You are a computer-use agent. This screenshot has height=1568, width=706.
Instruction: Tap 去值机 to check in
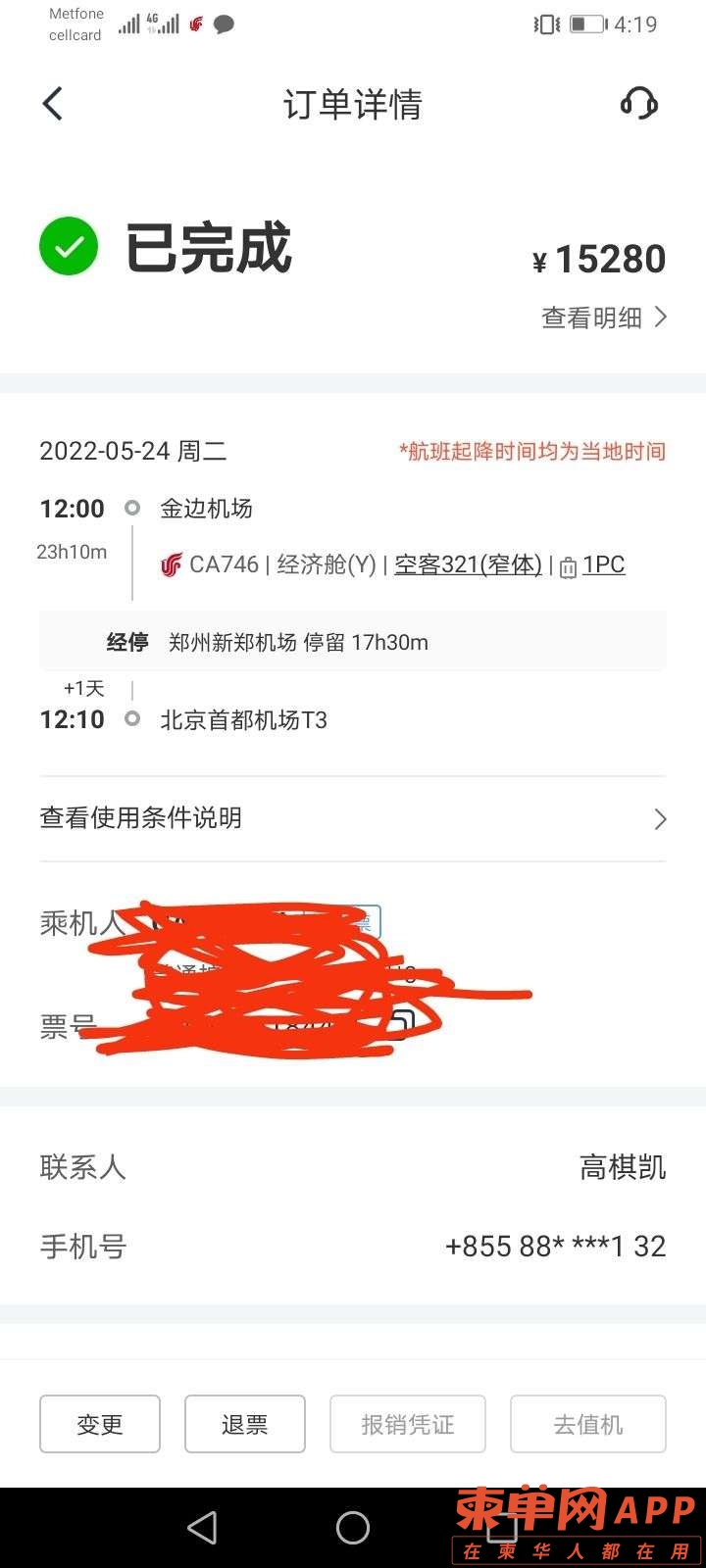point(588,1424)
